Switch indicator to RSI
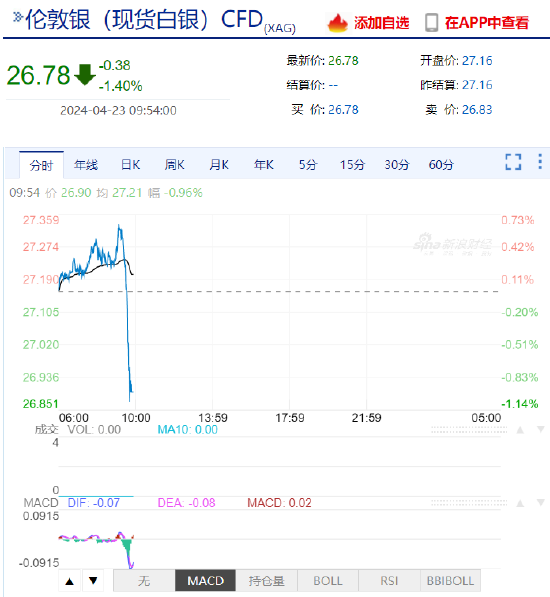The image size is (550, 597). 389,581
